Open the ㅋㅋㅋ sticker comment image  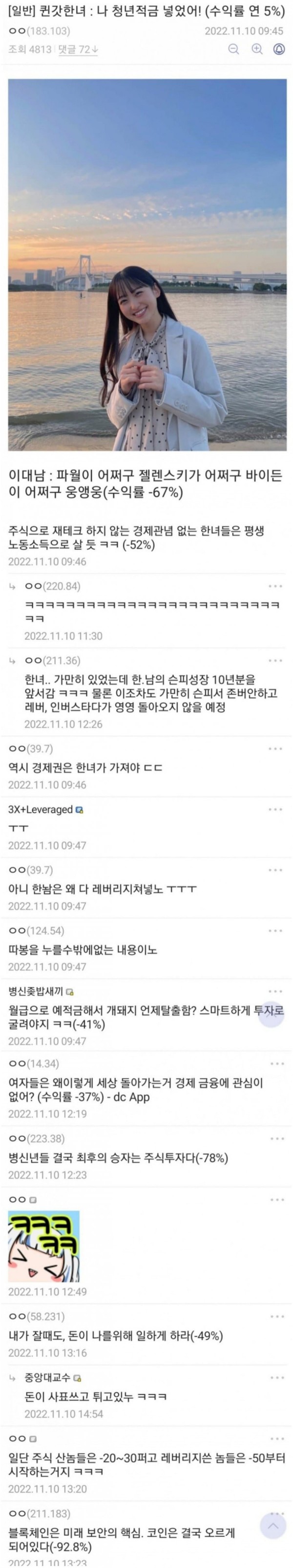click(44, 1246)
